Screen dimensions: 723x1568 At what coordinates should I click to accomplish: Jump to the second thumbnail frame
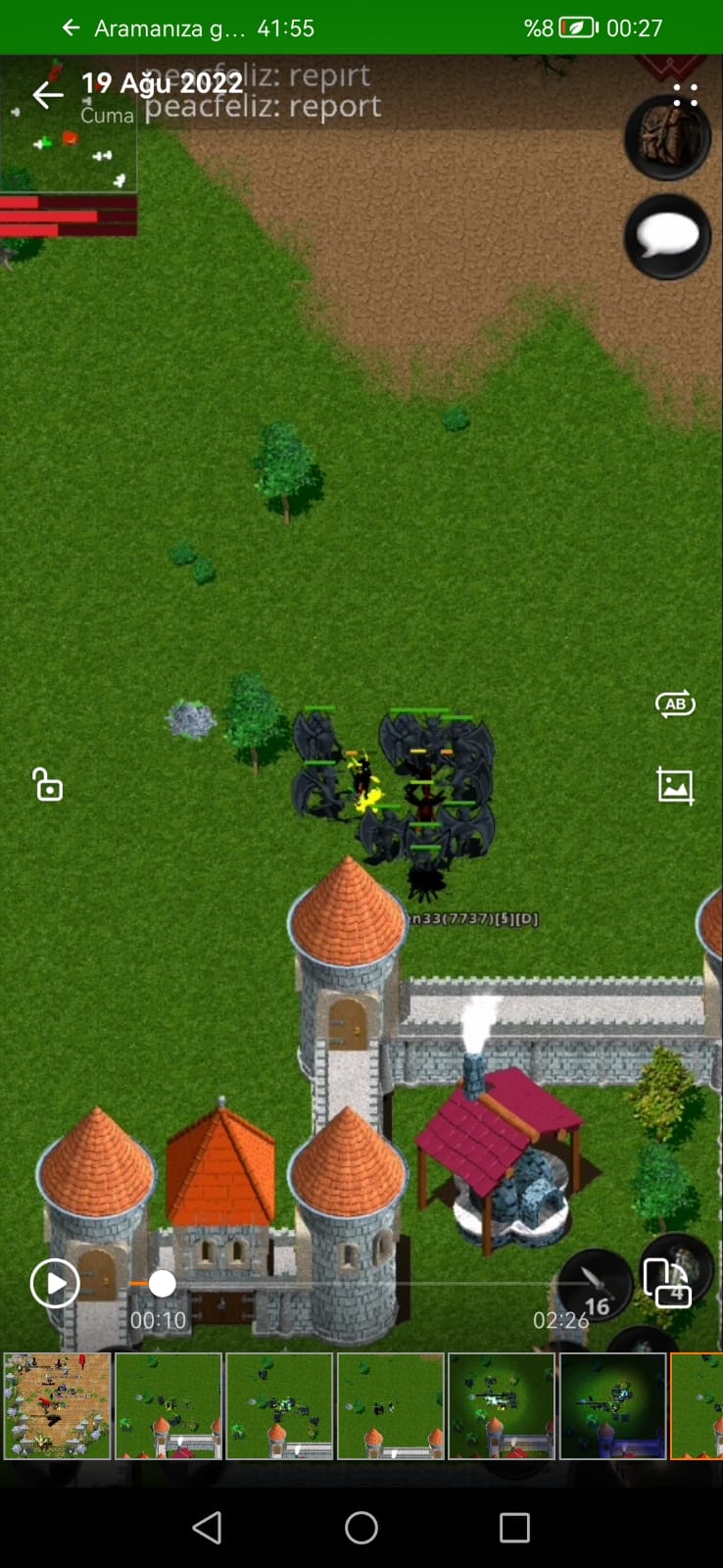[x=169, y=1405]
